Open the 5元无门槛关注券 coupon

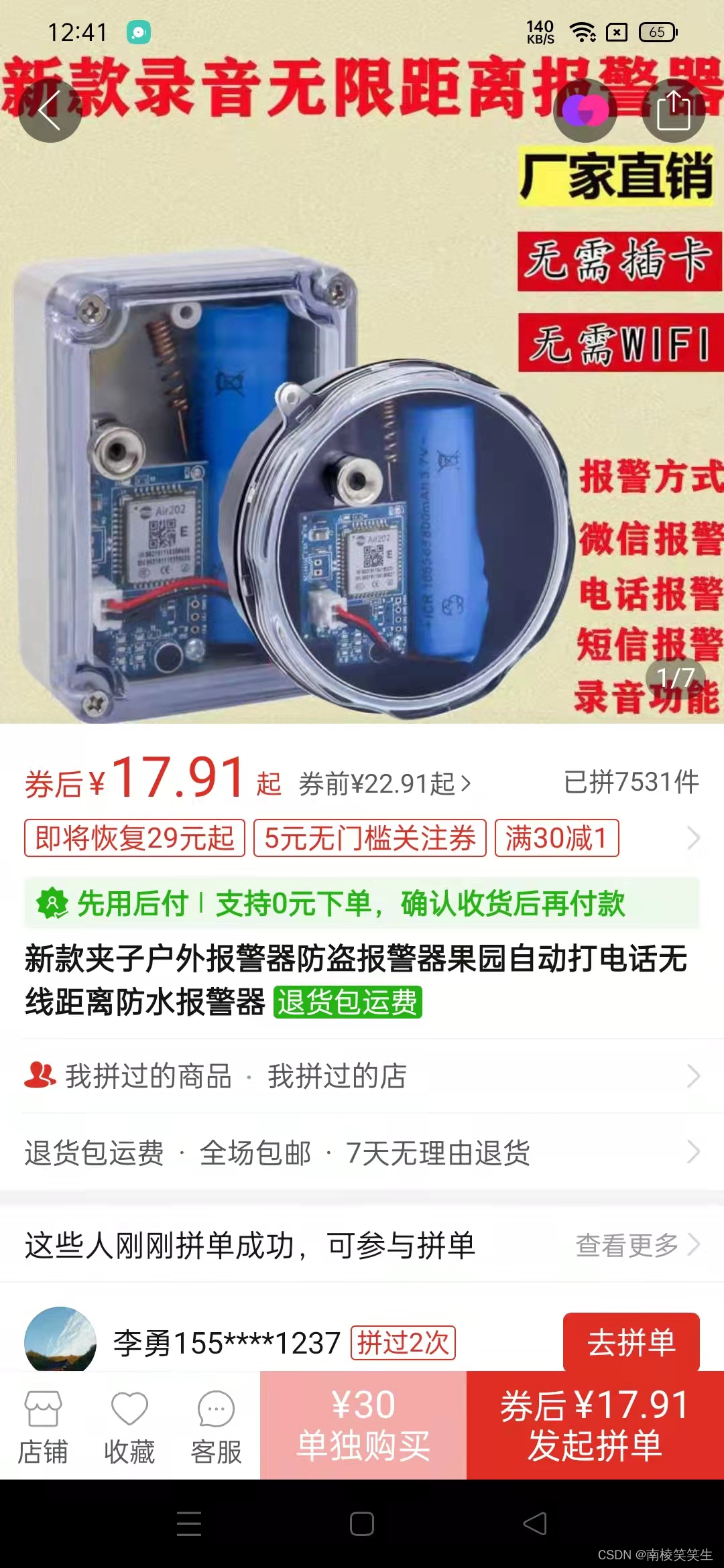tap(369, 838)
